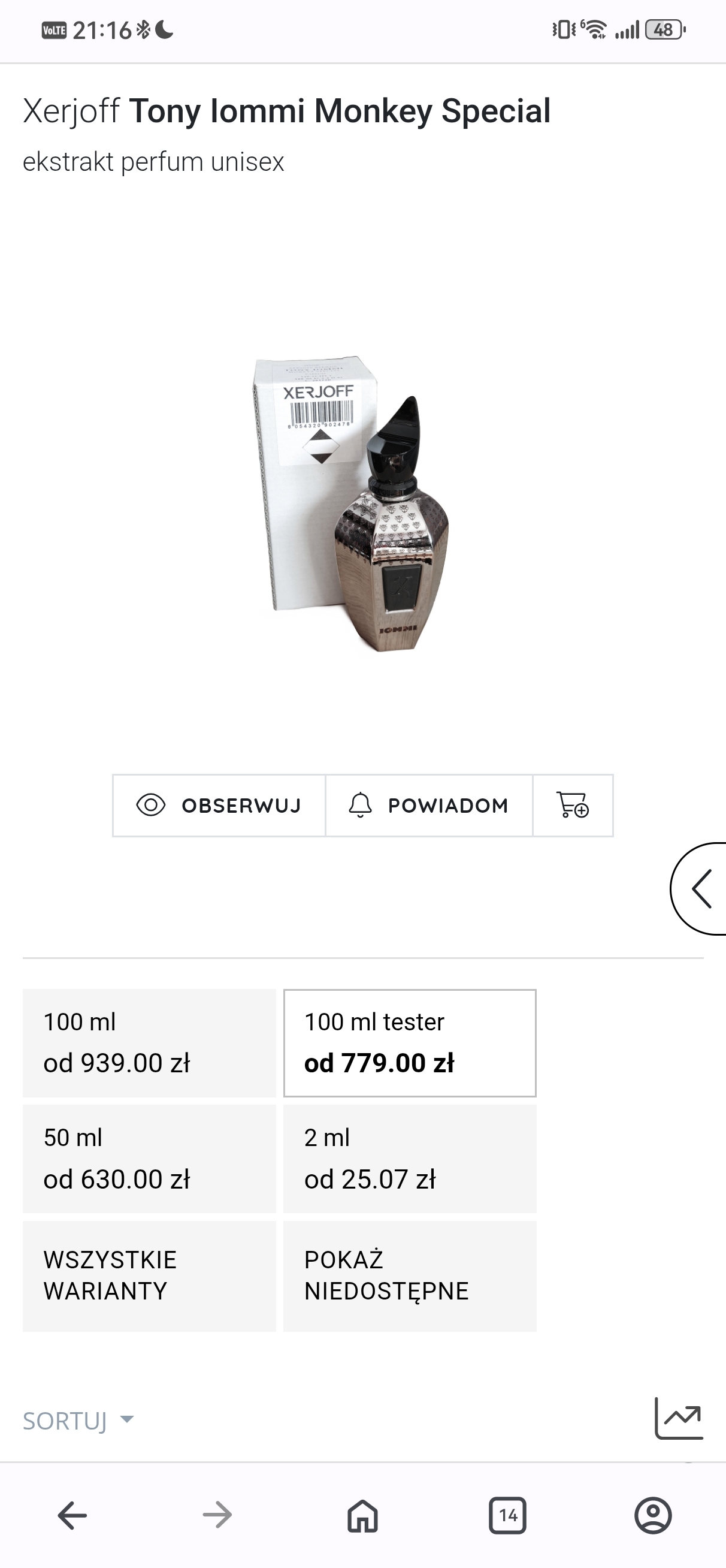
Task: Tap the Obserwuj watch button
Action: [219, 806]
